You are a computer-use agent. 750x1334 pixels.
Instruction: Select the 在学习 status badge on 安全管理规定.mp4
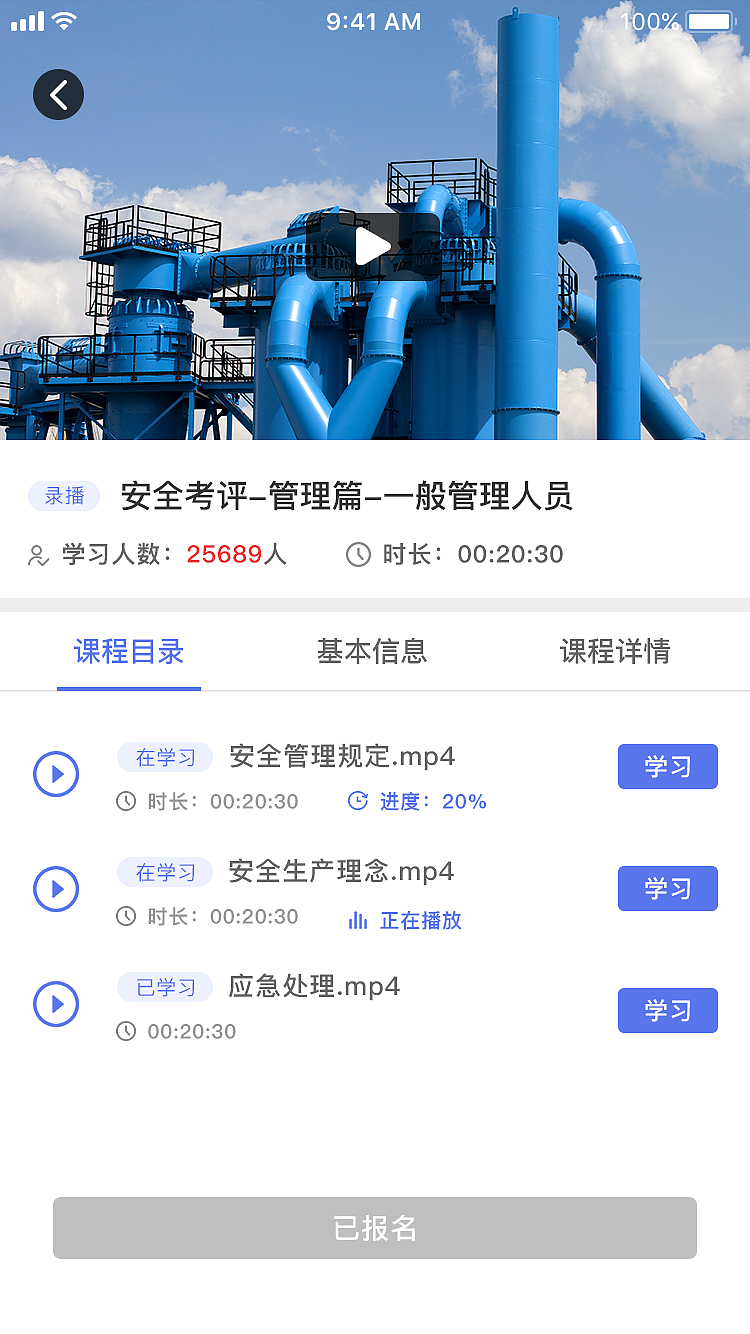[x=164, y=757]
